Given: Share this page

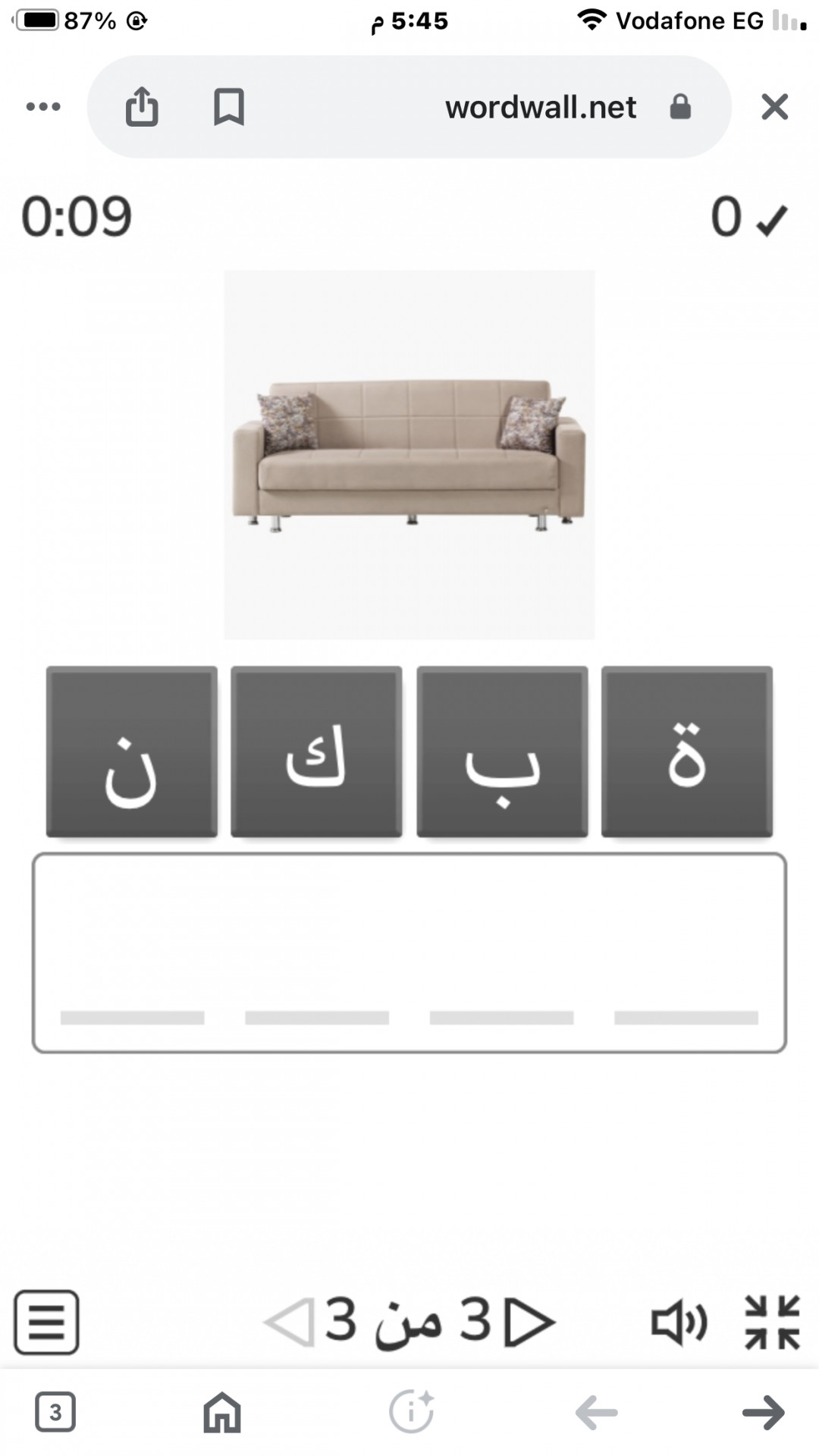Looking at the screenshot, I should click(142, 107).
